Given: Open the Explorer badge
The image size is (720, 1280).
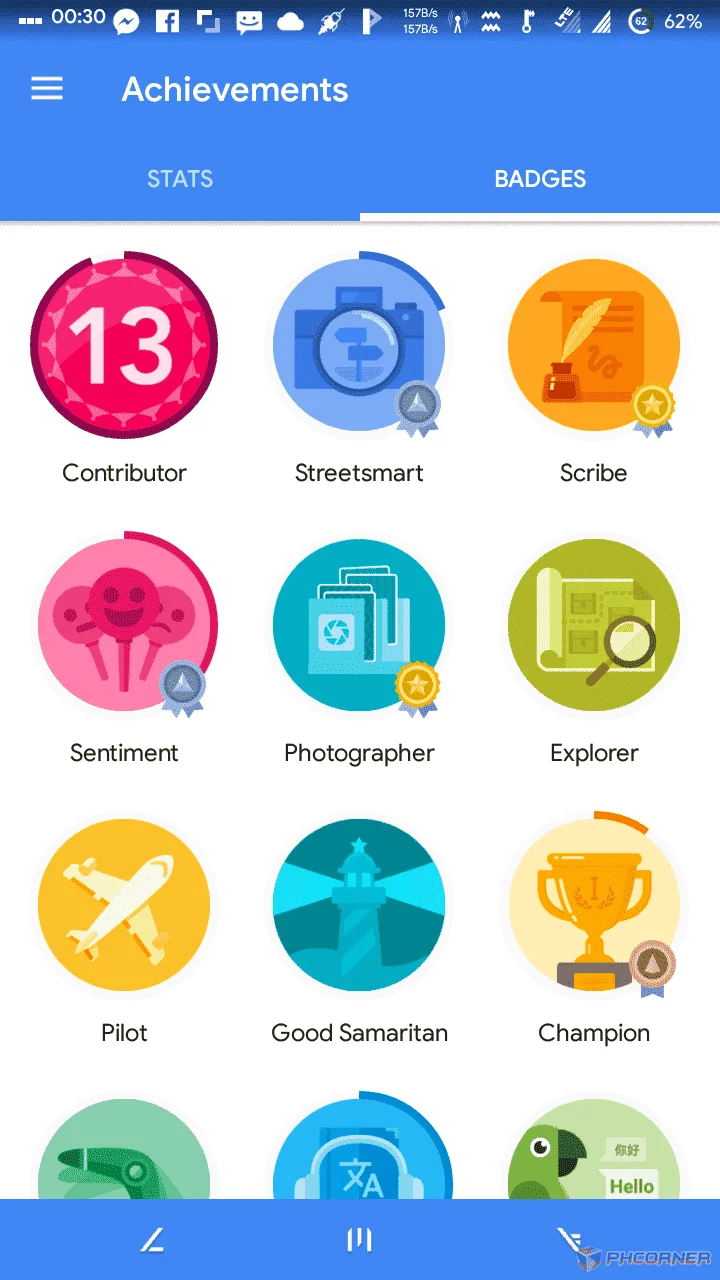Looking at the screenshot, I should tap(594, 625).
